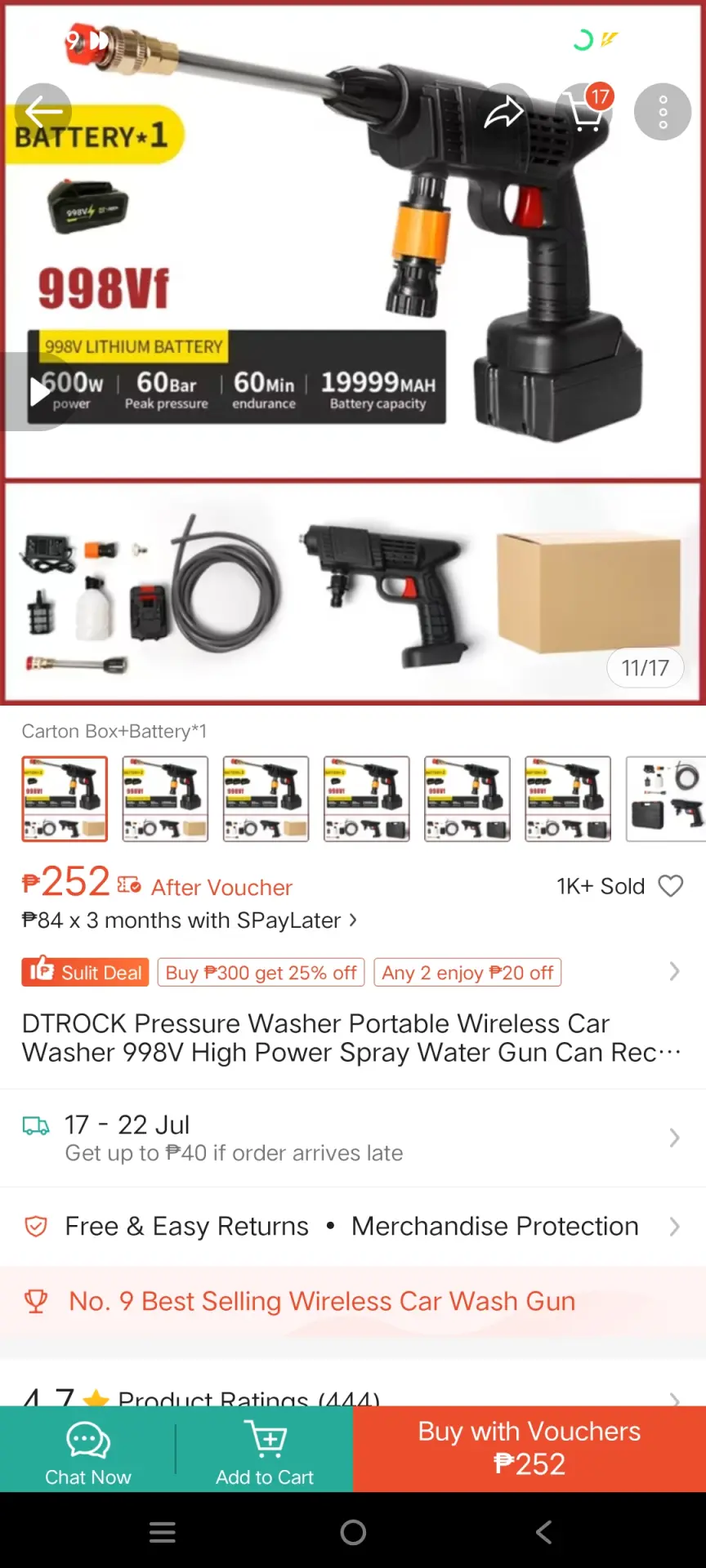Chat Now with the seller
This screenshot has width=706, height=1568.
click(x=87, y=1450)
